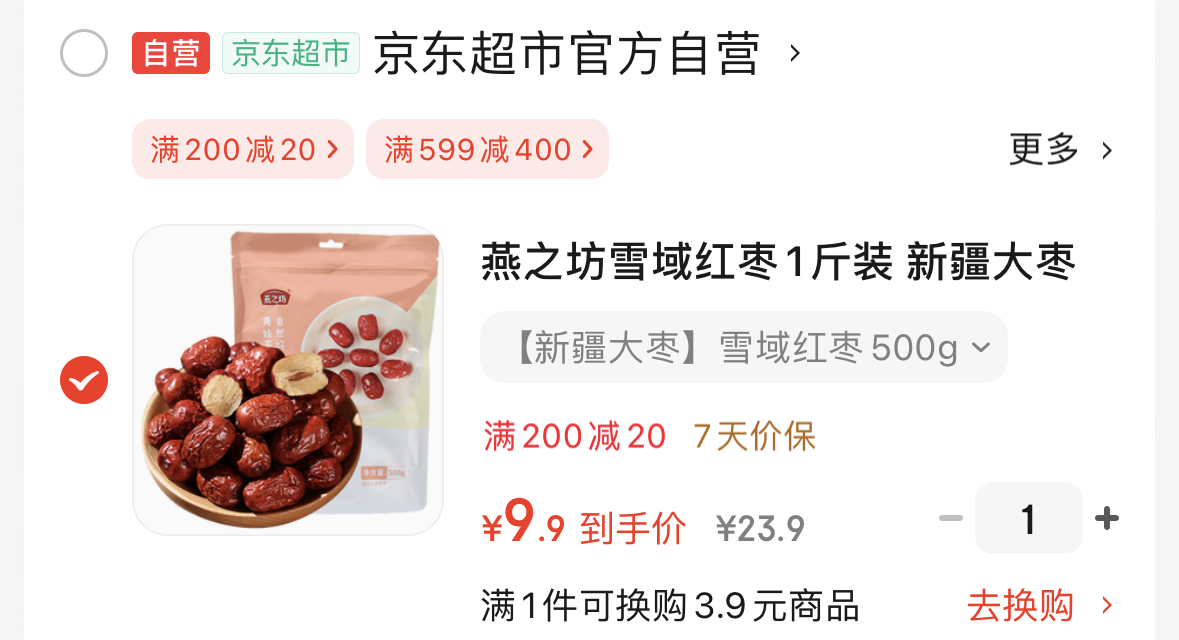The height and width of the screenshot is (640, 1179).
Task: Go to 去换购 add-on deals
Action: 1038,606
